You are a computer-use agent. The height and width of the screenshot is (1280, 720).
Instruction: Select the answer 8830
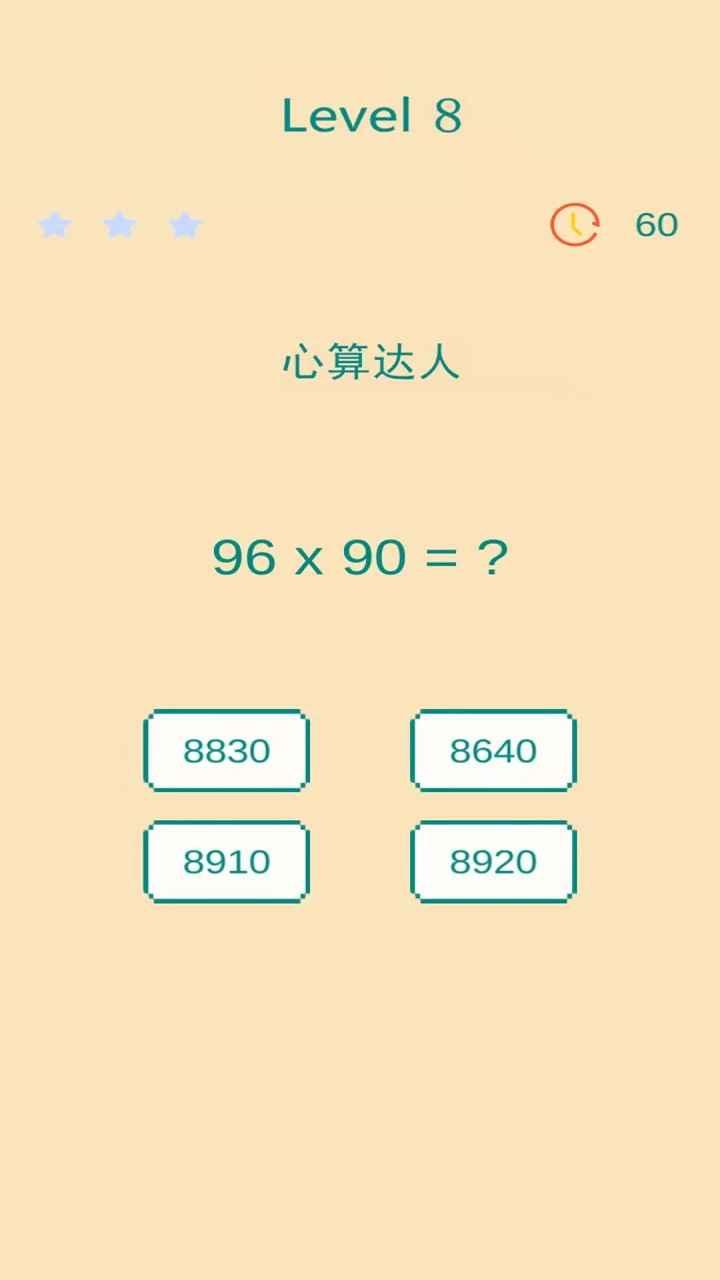(226, 751)
